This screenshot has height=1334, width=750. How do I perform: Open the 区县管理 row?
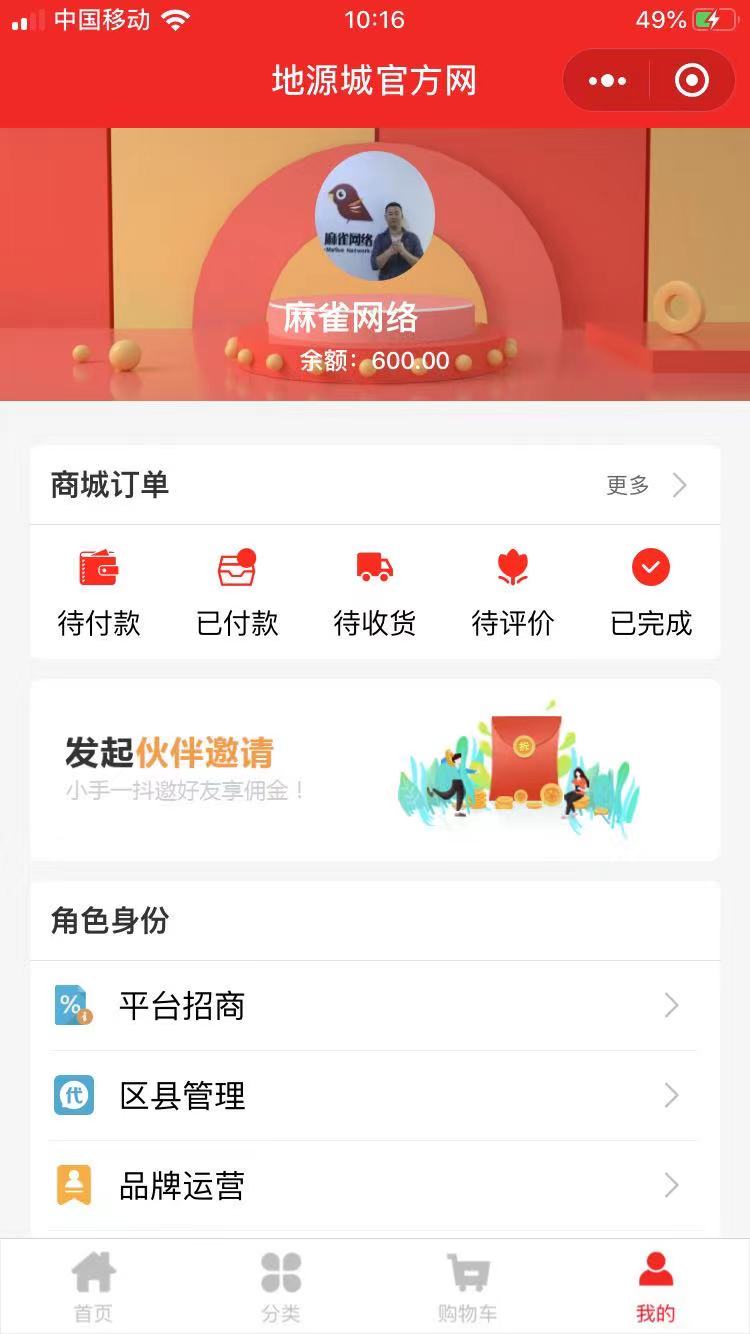pyautogui.click(x=375, y=1096)
